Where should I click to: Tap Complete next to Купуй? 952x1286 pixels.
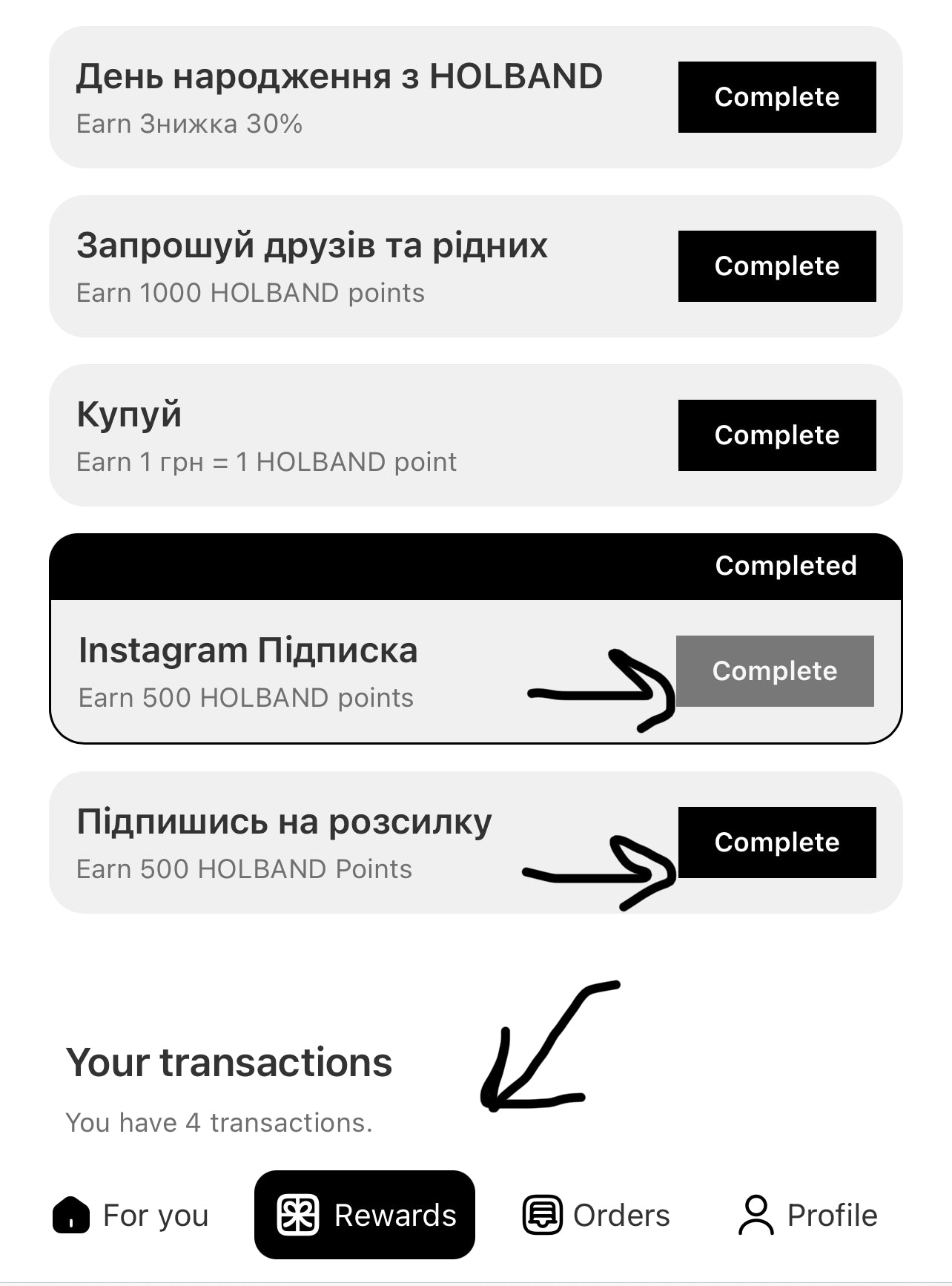point(776,435)
